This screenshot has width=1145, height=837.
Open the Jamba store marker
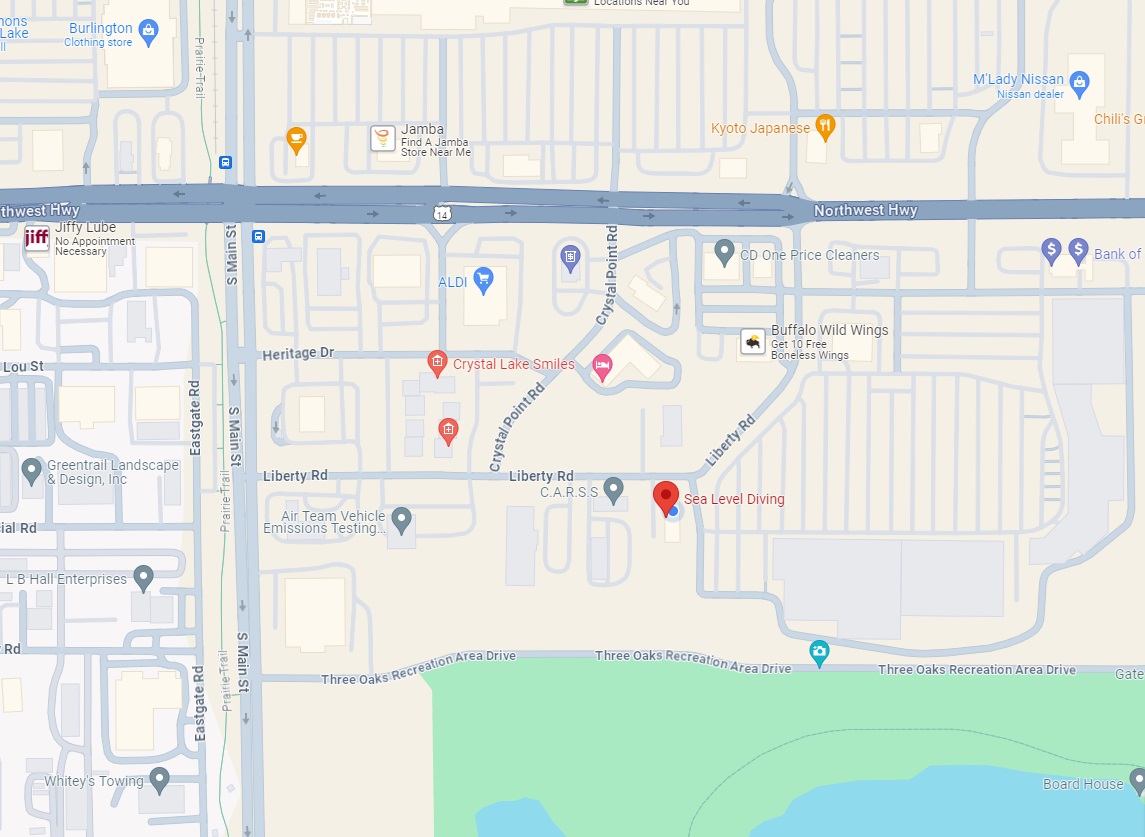381,139
